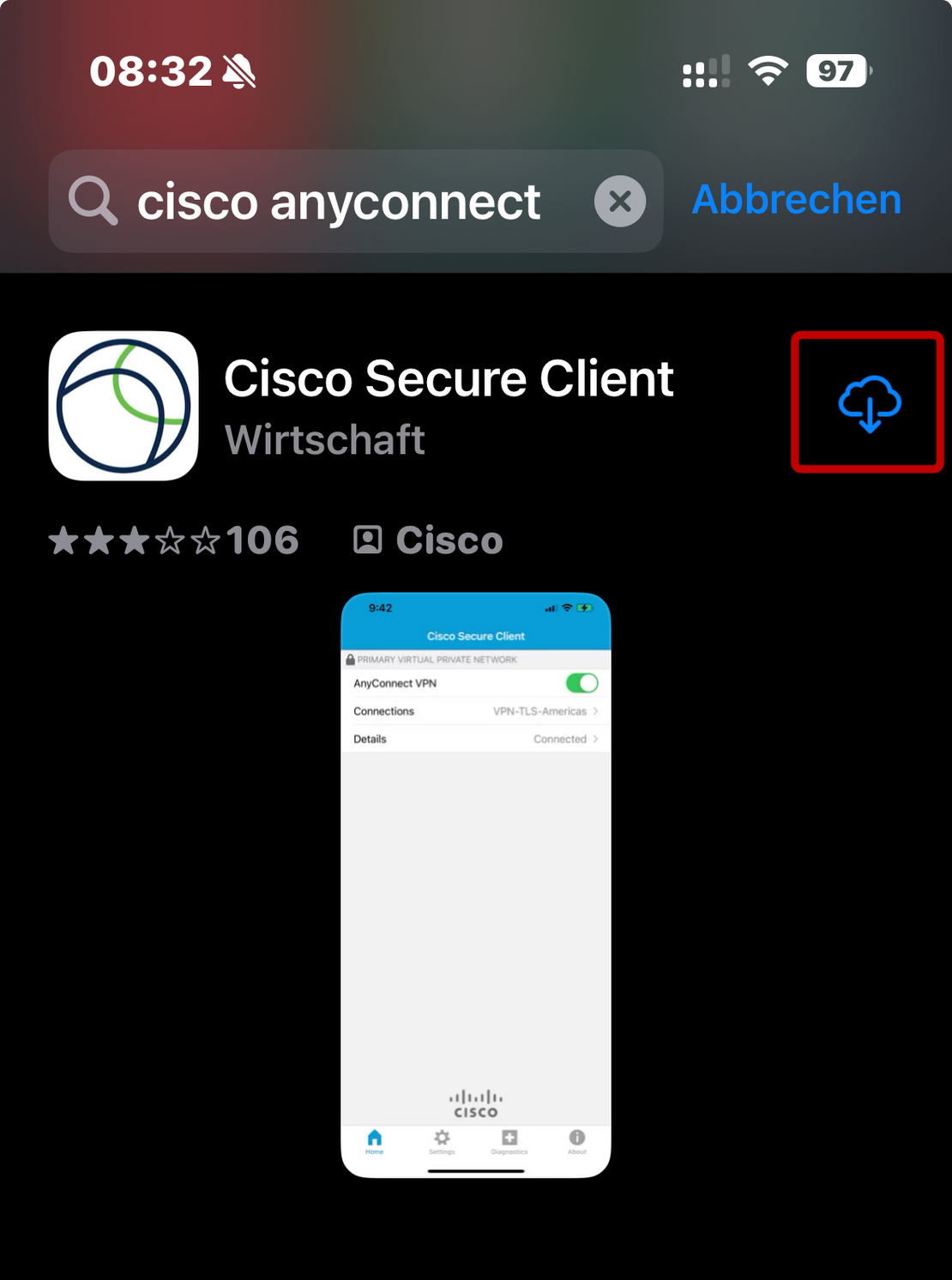Viewport: 952px width, 1280px height.
Task: Open the Cisco Secure Client app page
Action: tap(449, 379)
